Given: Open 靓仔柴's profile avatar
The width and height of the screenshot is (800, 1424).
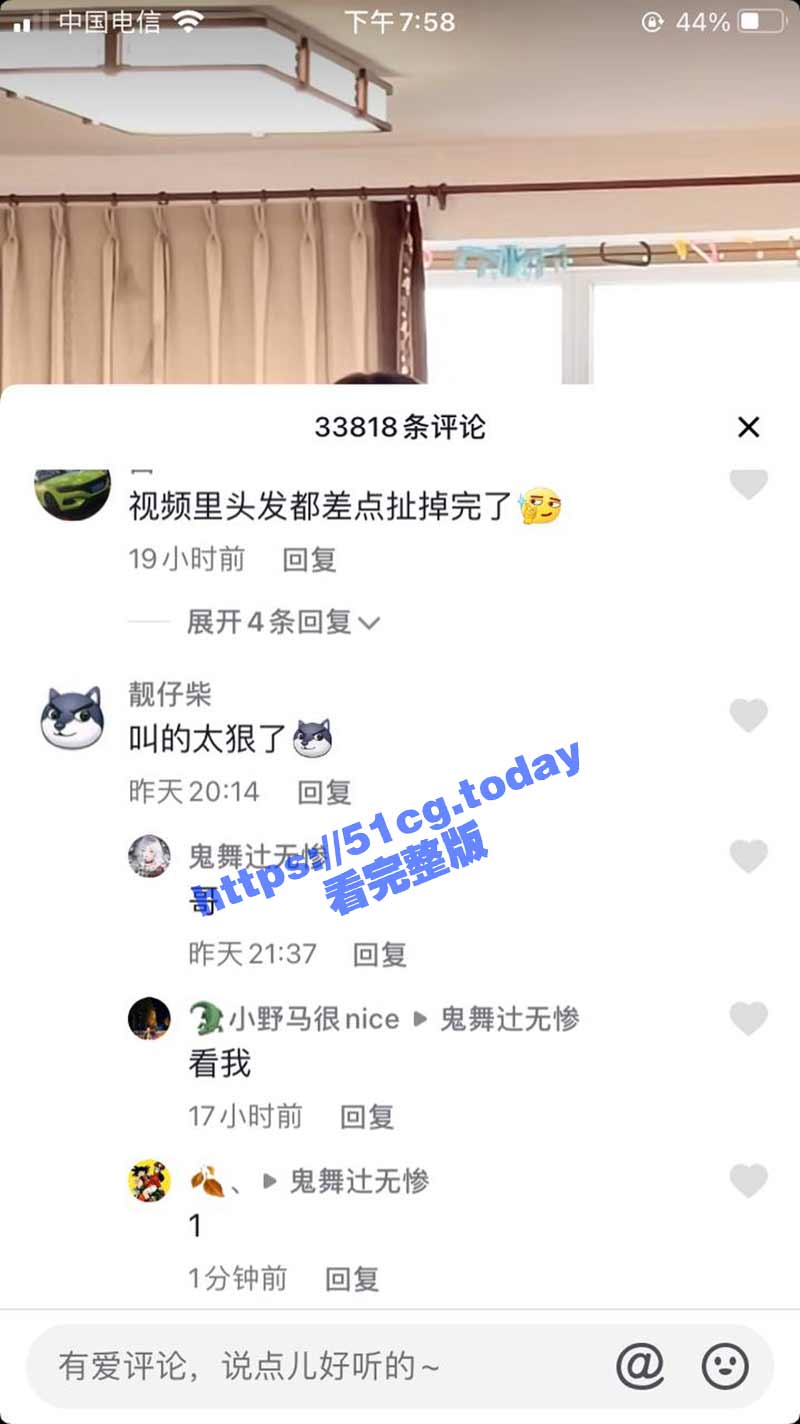Looking at the screenshot, I should tap(72, 718).
